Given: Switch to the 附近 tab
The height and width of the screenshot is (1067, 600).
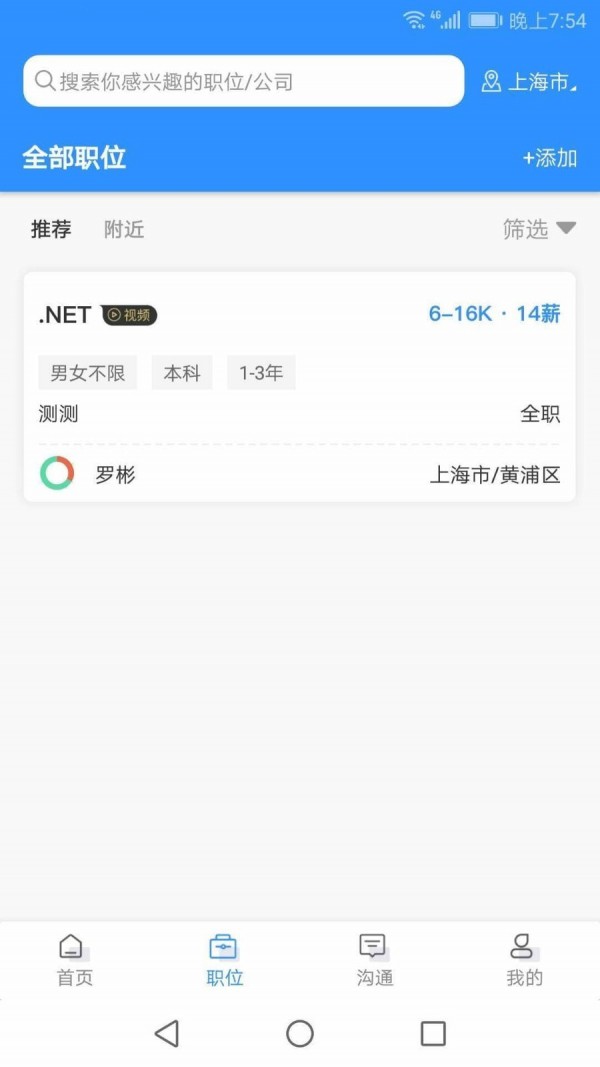Looking at the screenshot, I should pos(124,229).
